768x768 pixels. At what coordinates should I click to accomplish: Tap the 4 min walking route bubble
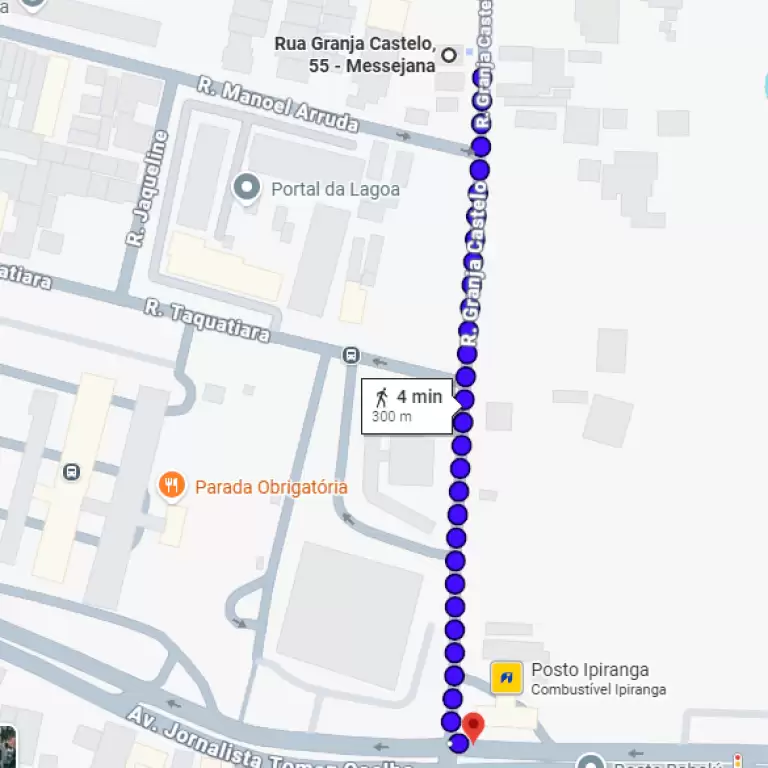407,405
